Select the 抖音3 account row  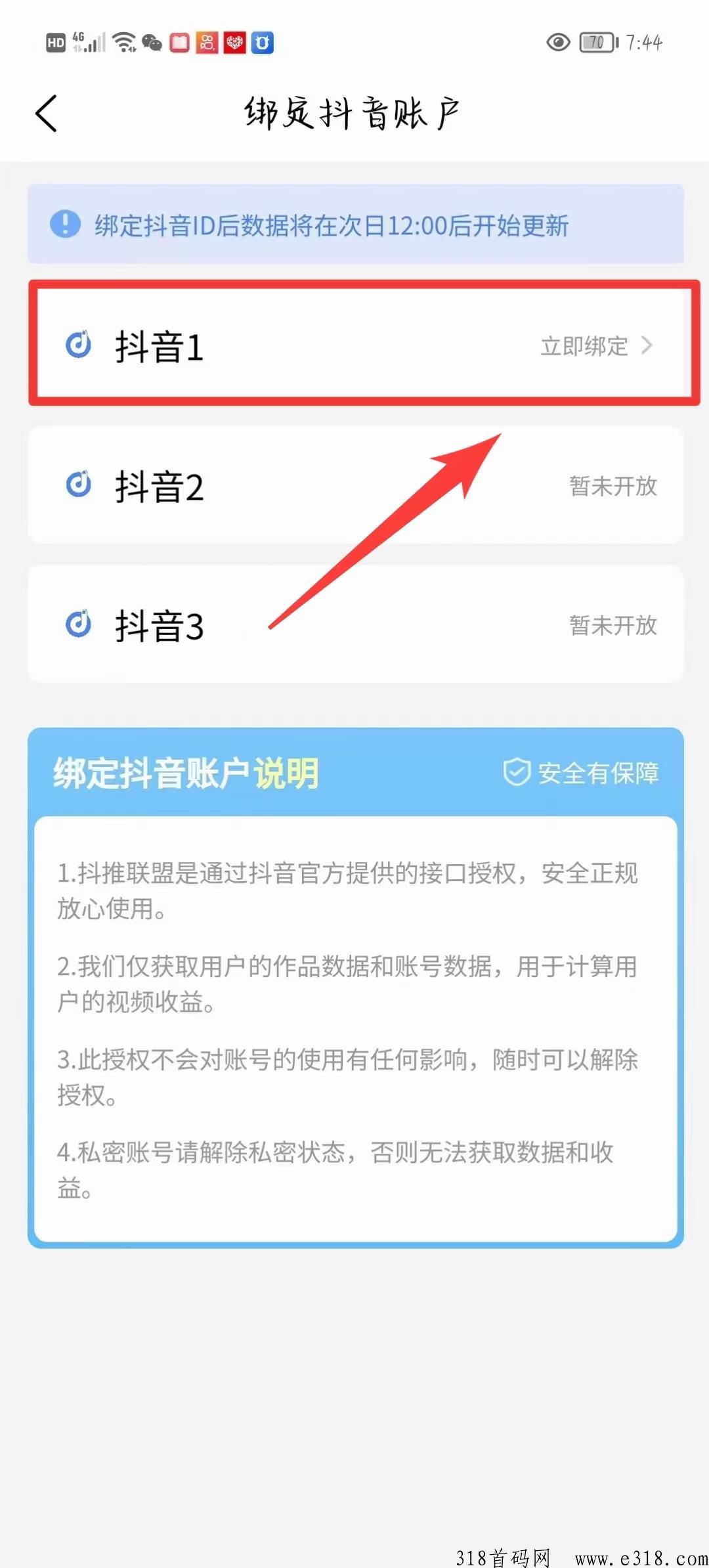pyautogui.click(x=355, y=624)
